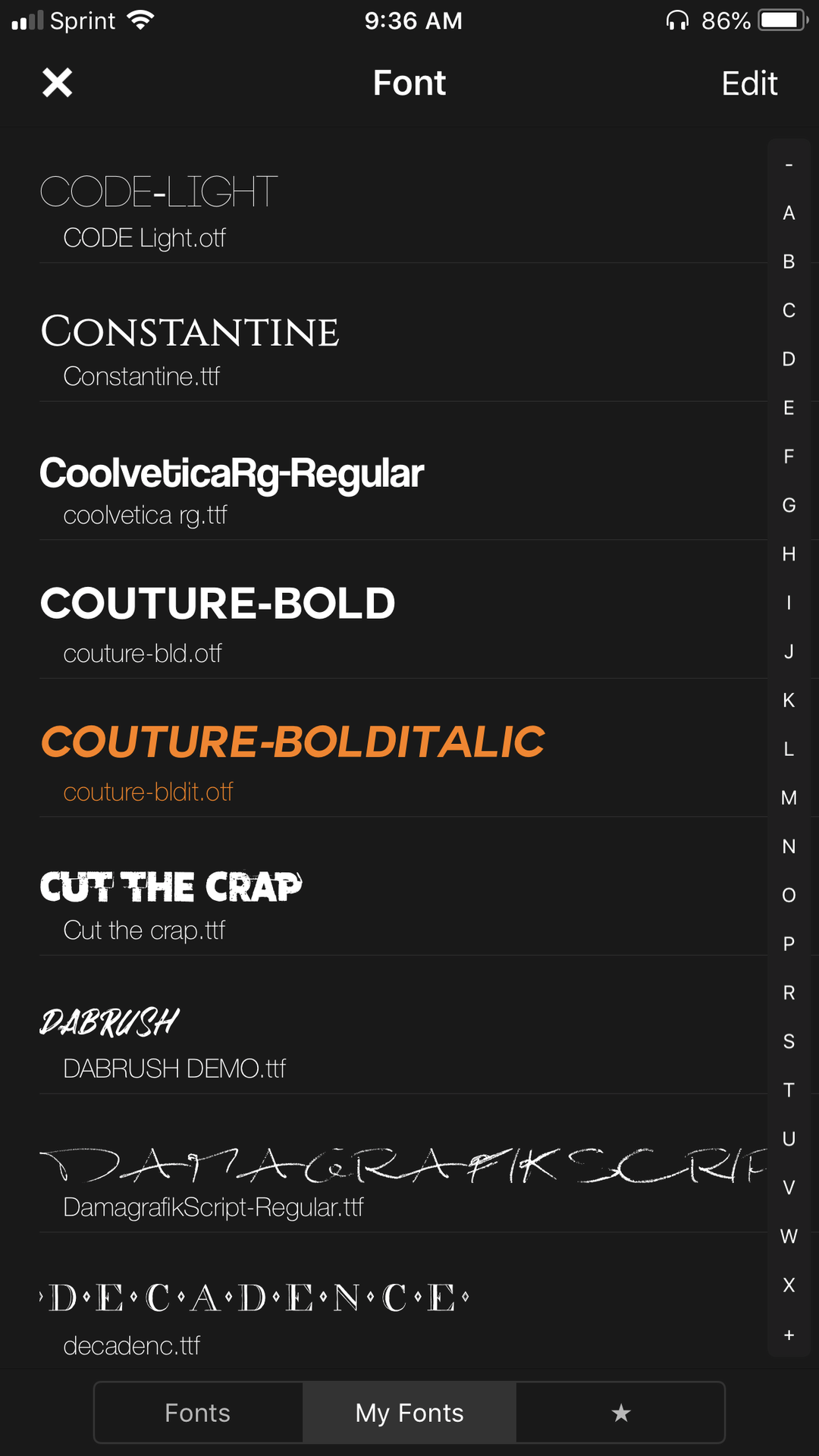
Task: Pick the Dabrush Demo font
Action: (x=403, y=1039)
